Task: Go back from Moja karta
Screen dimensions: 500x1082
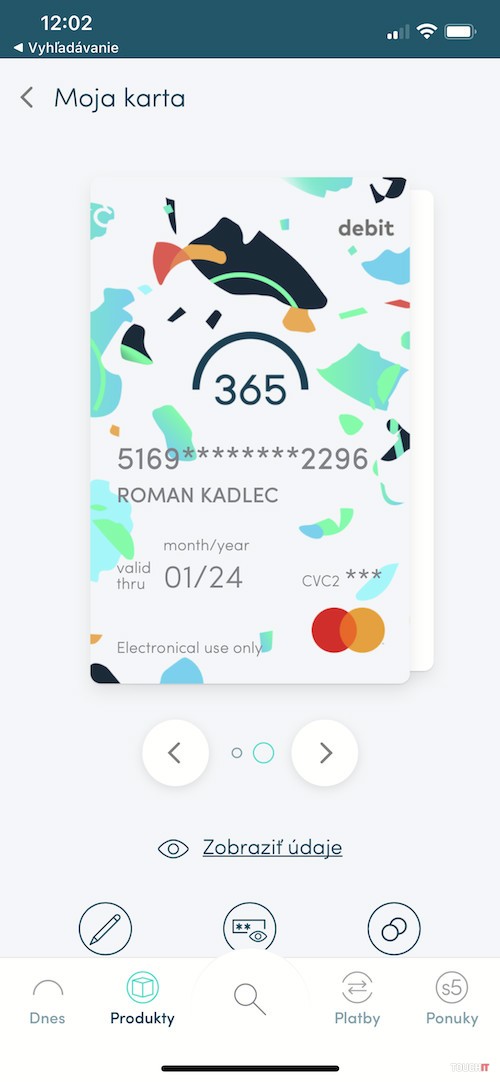Action: coord(27,97)
